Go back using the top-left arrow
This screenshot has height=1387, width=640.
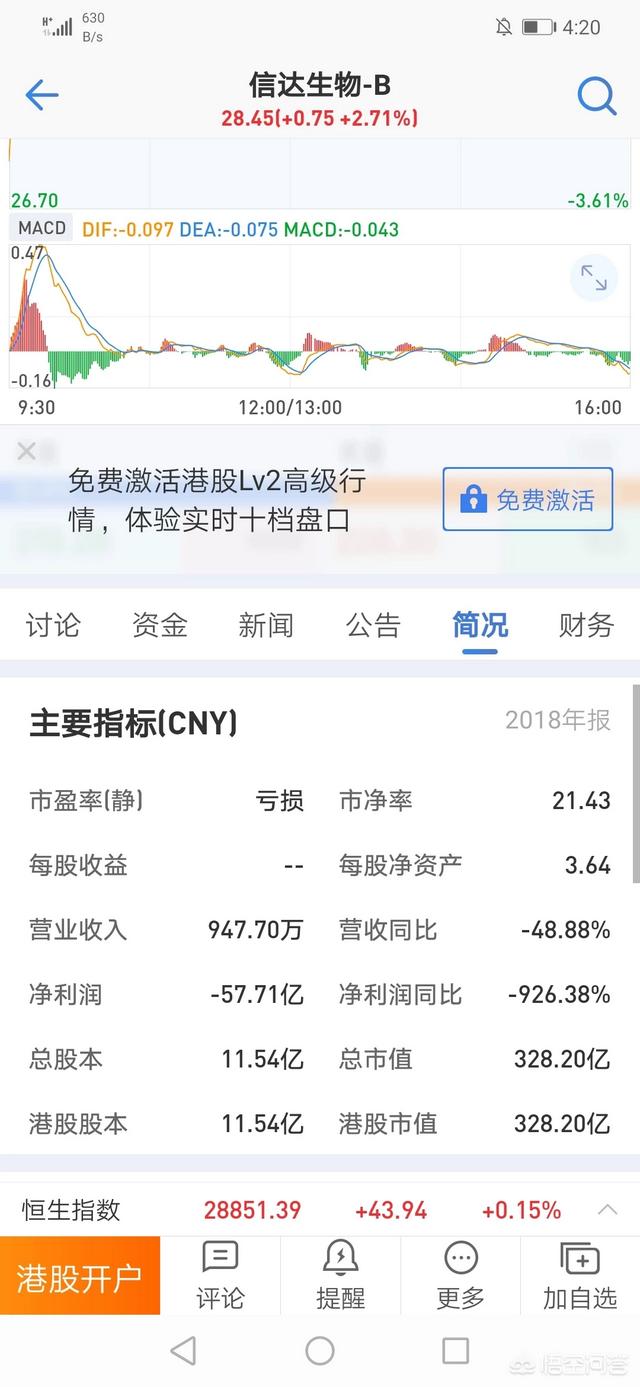(x=42, y=96)
